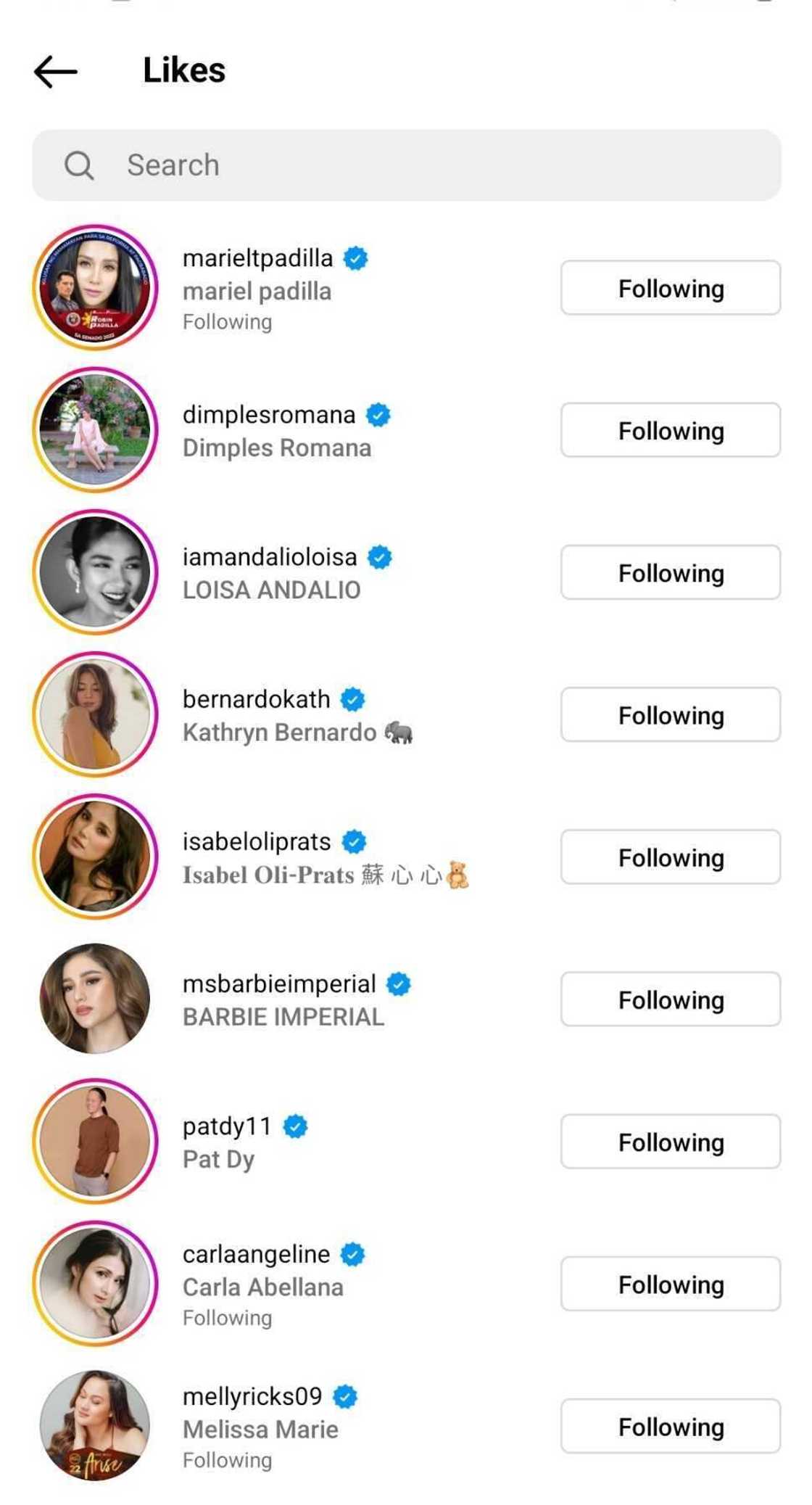Open bernardokath's profile

coord(256,700)
